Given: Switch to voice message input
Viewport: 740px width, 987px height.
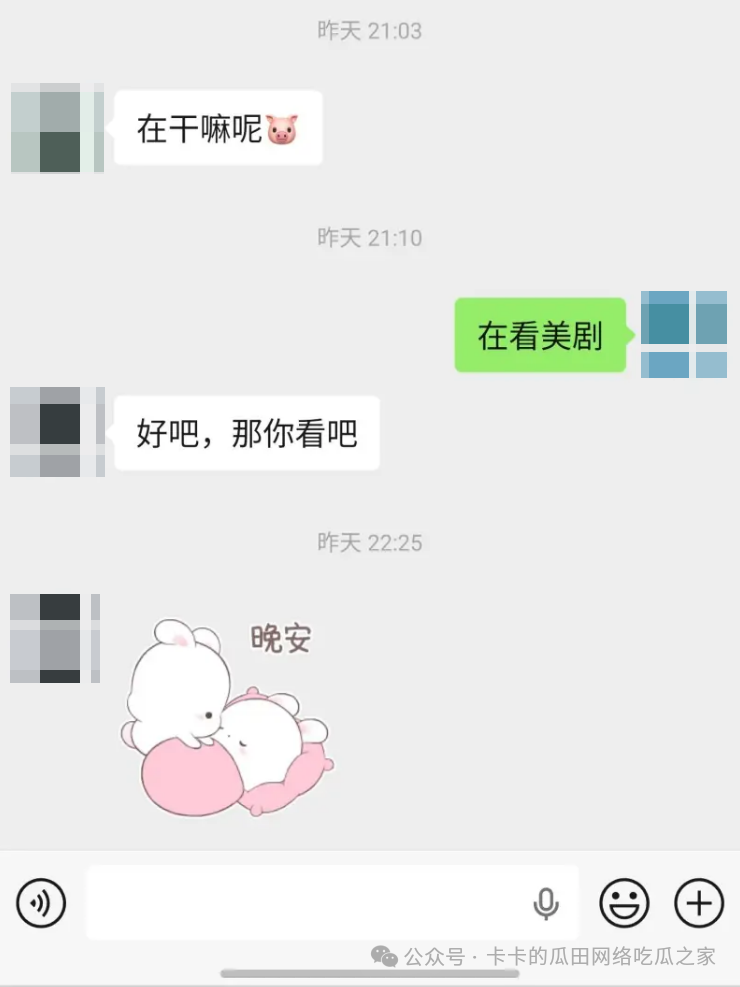Looking at the screenshot, I should (x=41, y=904).
